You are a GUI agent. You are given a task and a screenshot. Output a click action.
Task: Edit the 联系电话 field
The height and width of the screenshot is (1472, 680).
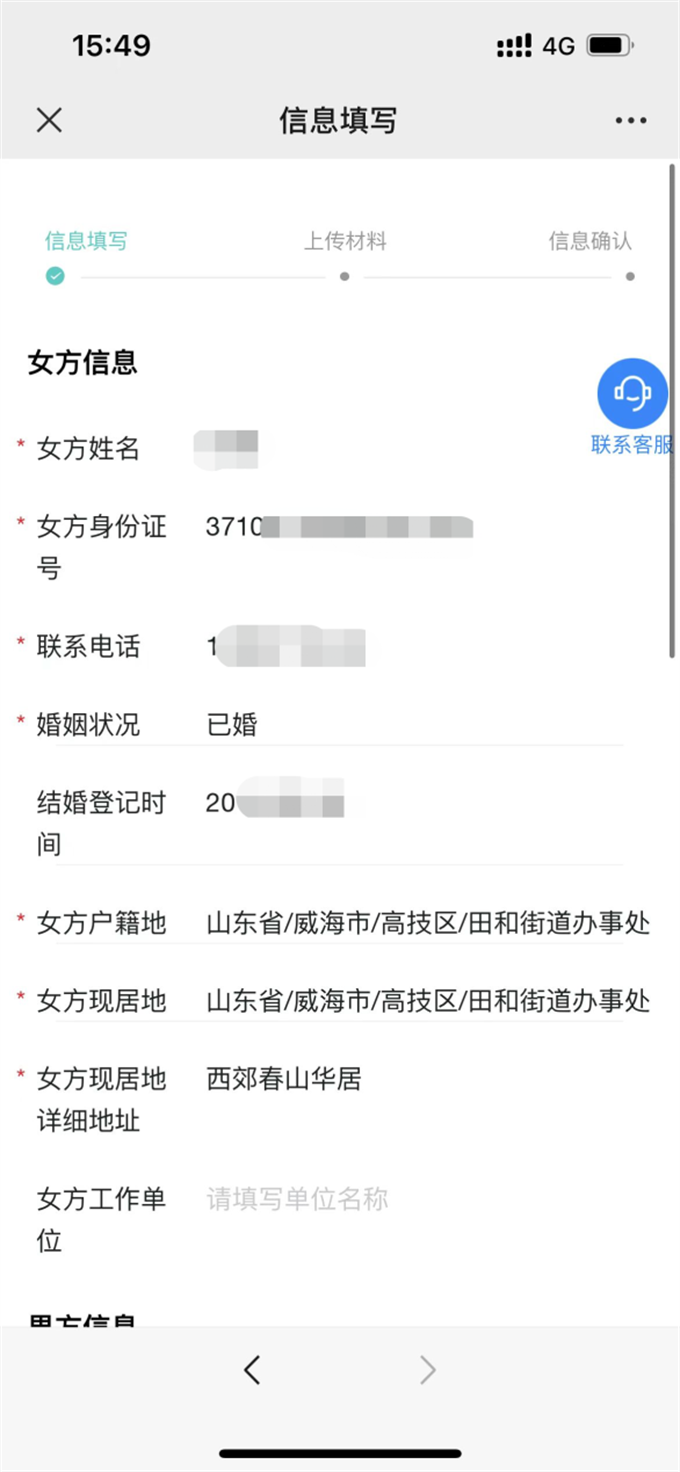click(414, 647)
